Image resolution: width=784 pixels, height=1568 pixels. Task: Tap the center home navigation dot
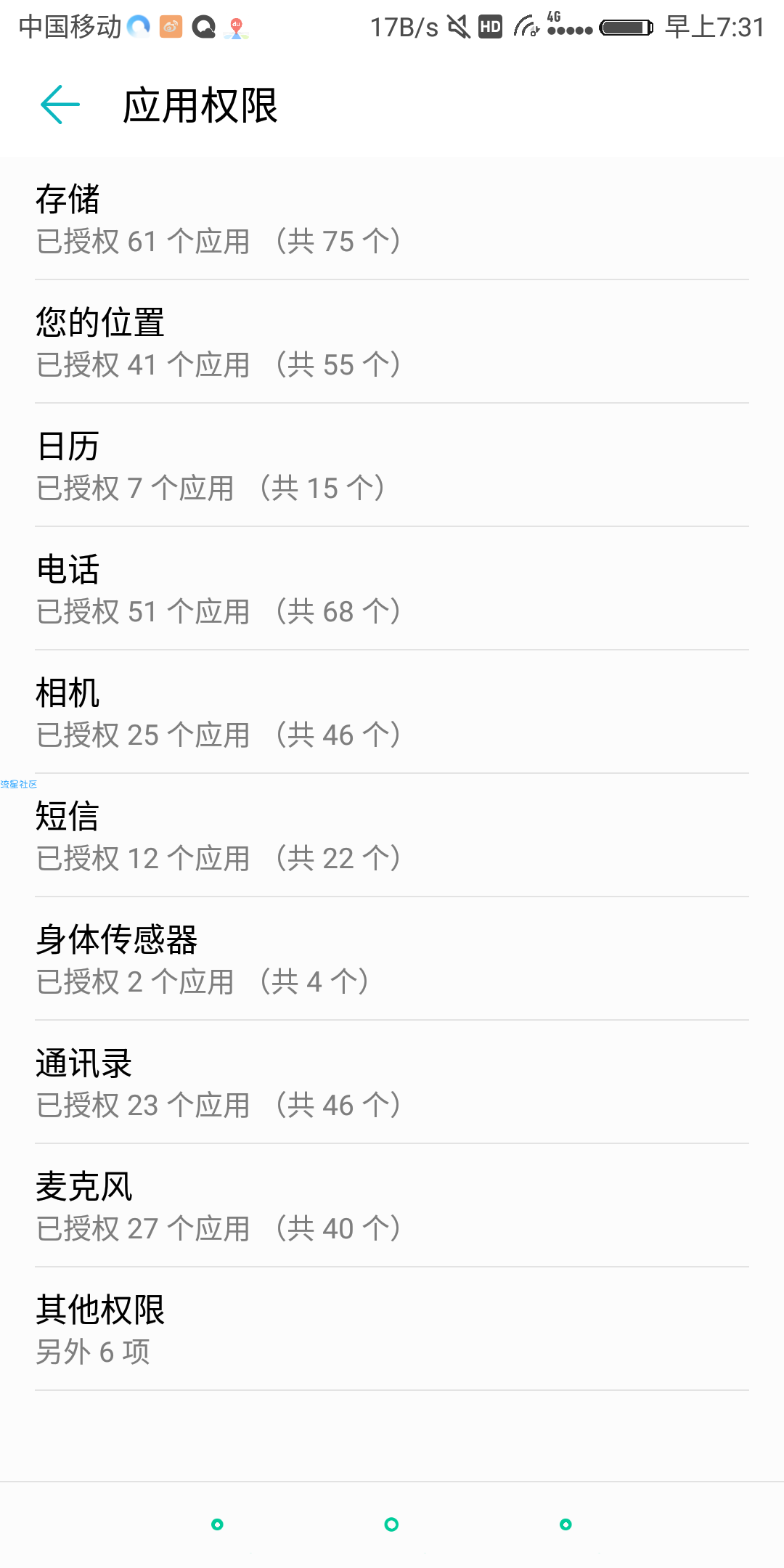[391, 1524]
